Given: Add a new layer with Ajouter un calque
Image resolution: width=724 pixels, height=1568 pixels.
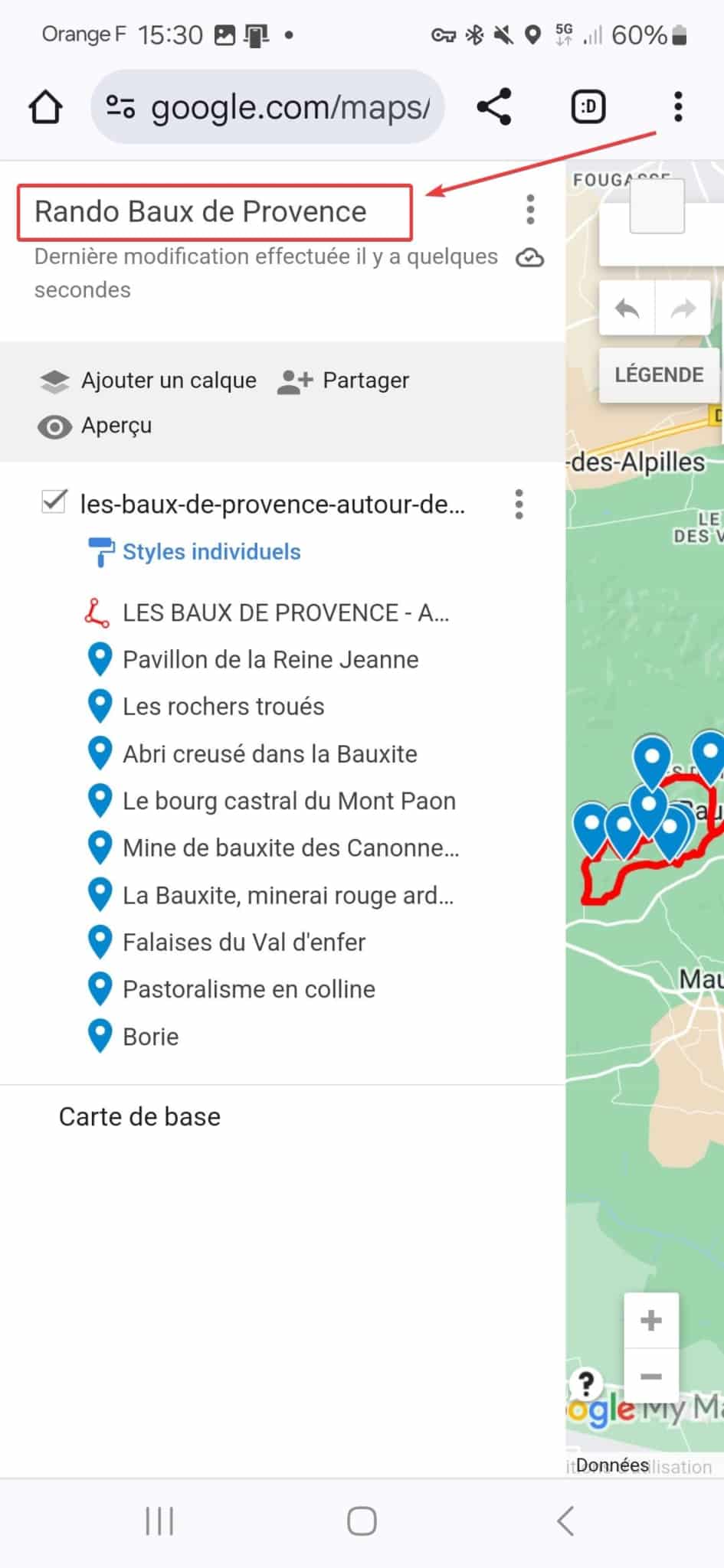Looking at the screenshot, I should coord(149,381).
